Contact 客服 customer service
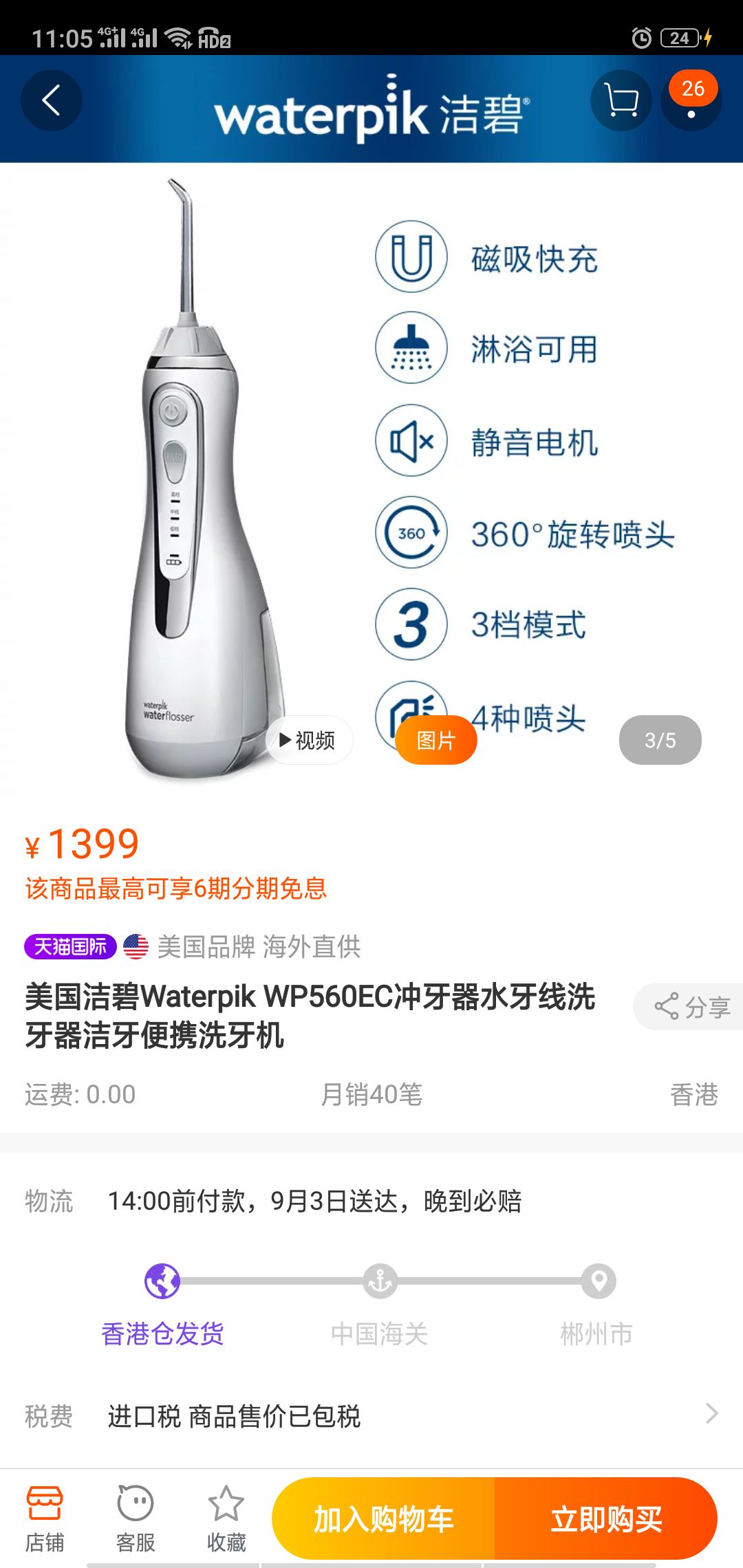 [136, 1519]
